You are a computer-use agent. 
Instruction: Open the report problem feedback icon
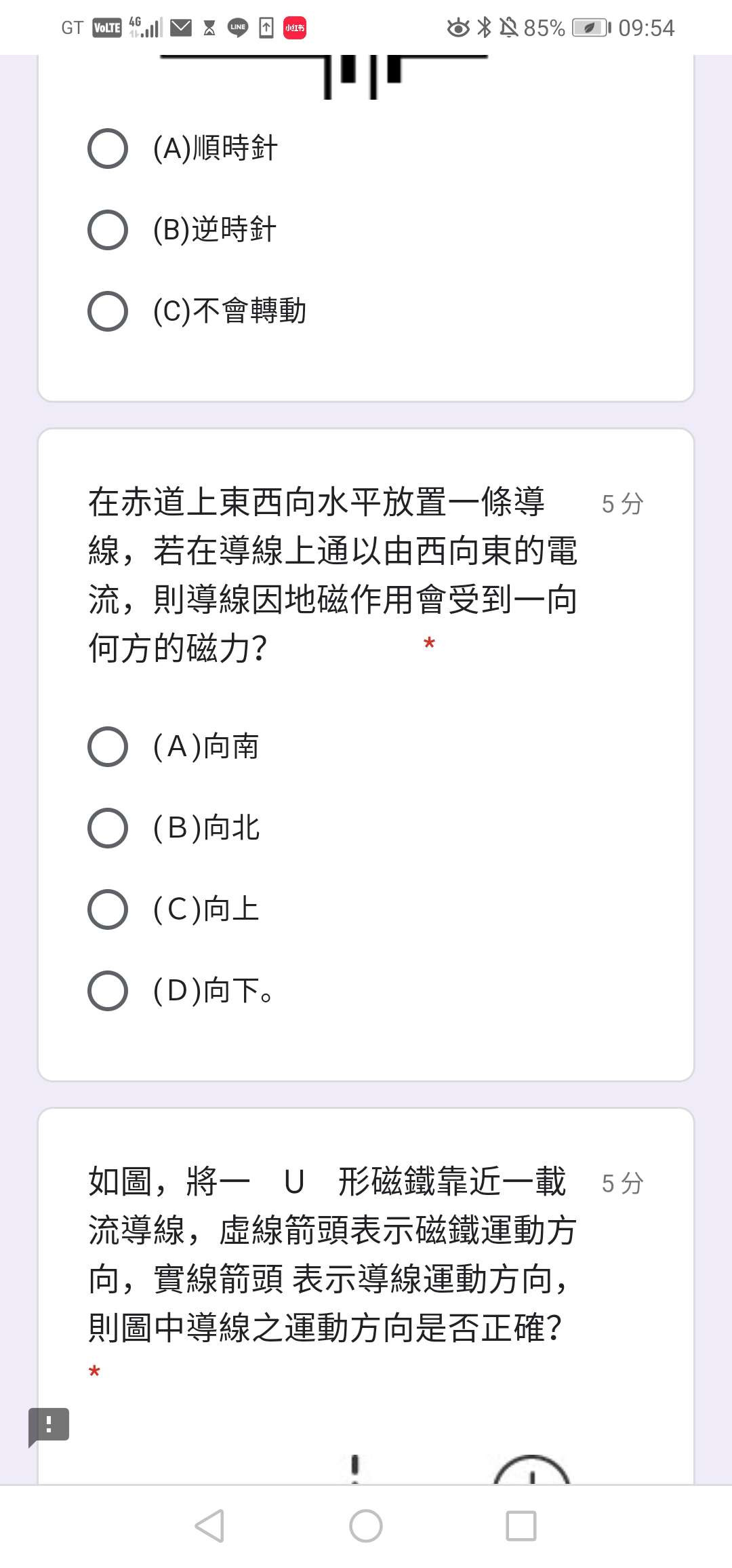click(x=49, y=1426)
